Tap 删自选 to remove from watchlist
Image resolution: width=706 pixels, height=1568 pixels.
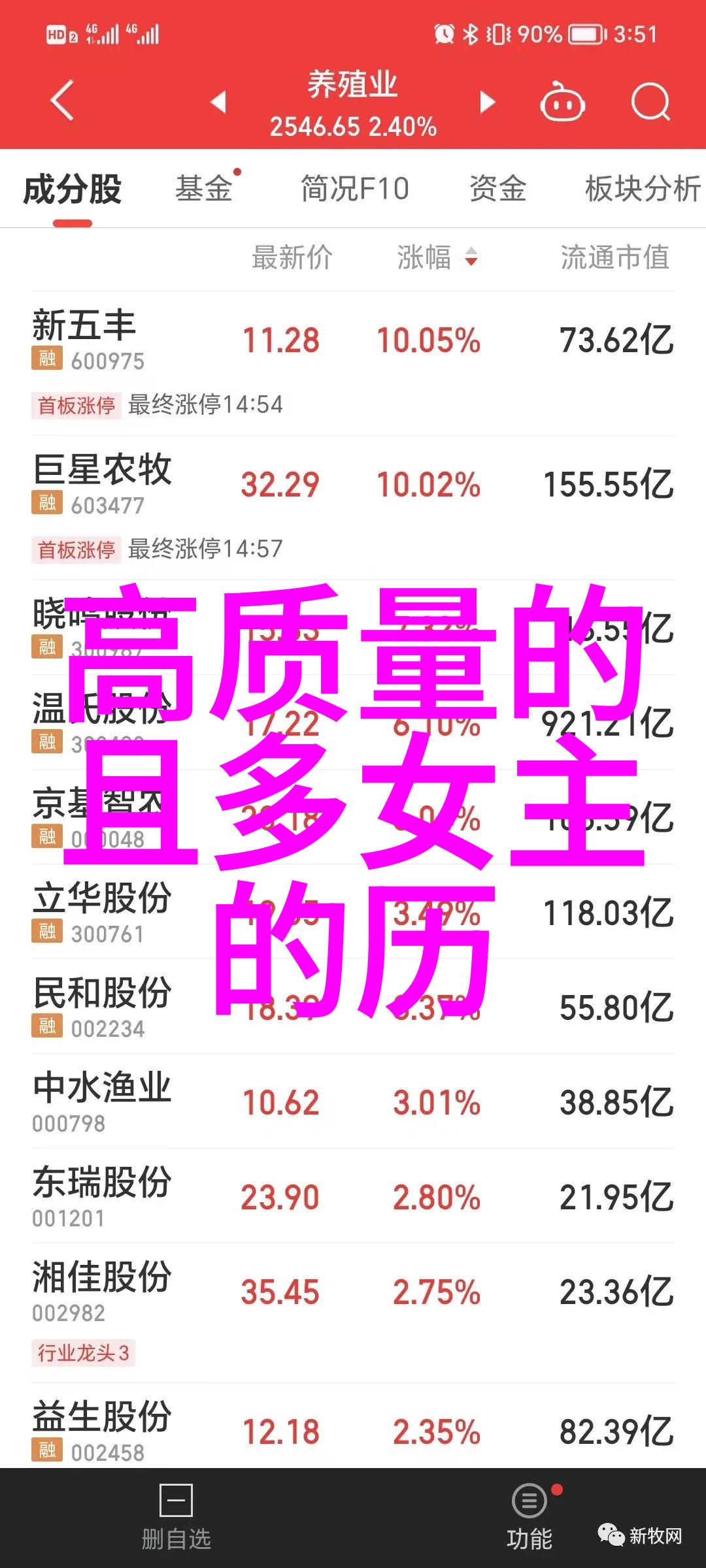tap(176, 1518)
